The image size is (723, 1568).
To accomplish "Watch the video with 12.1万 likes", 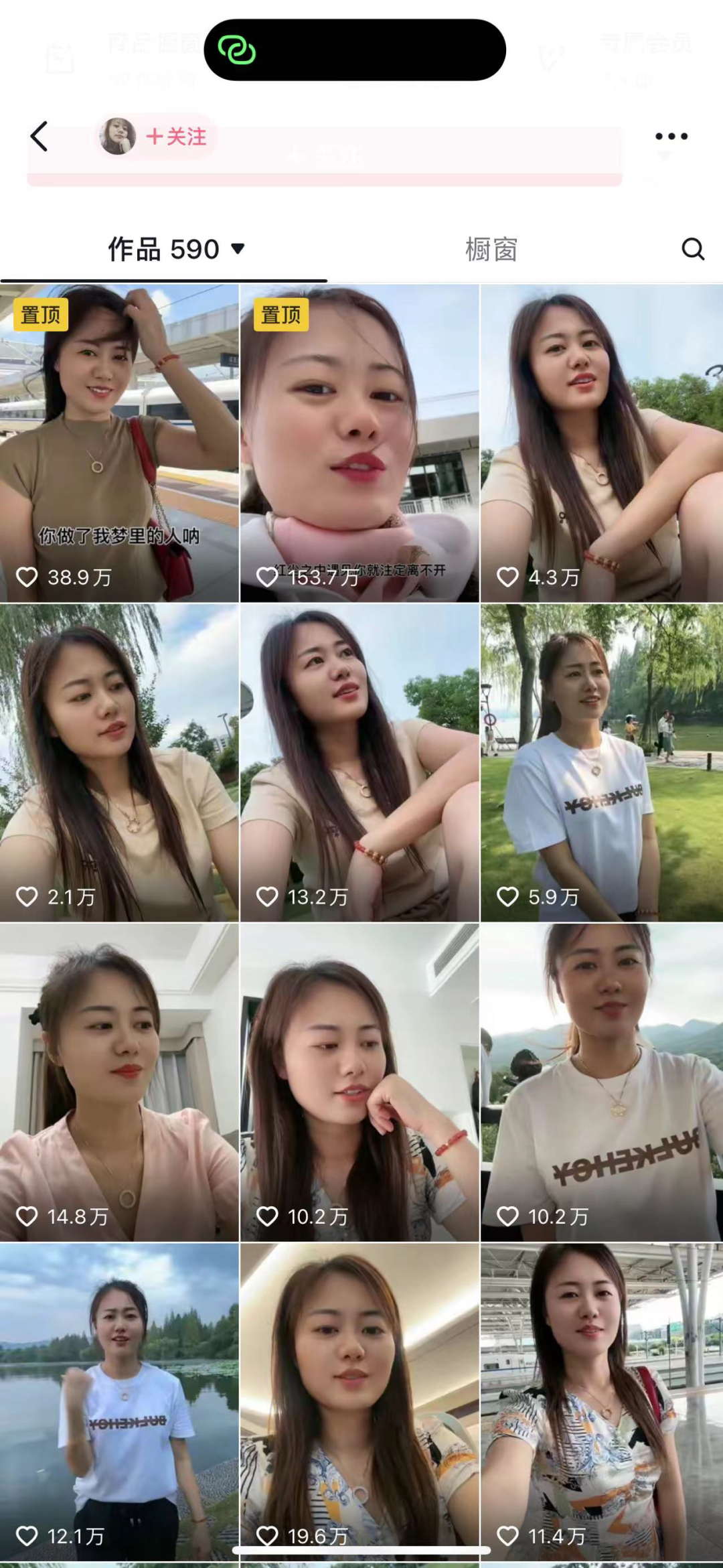I will coord(119,1401).
